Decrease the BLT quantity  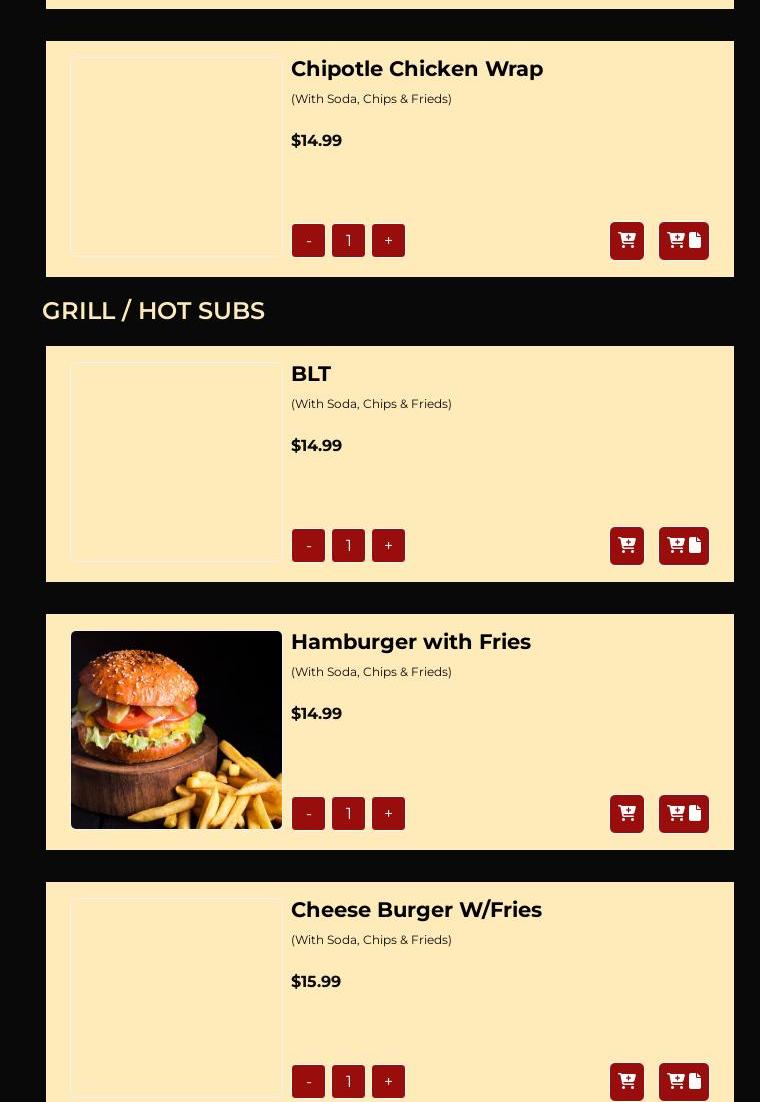[x=308, y=546]
